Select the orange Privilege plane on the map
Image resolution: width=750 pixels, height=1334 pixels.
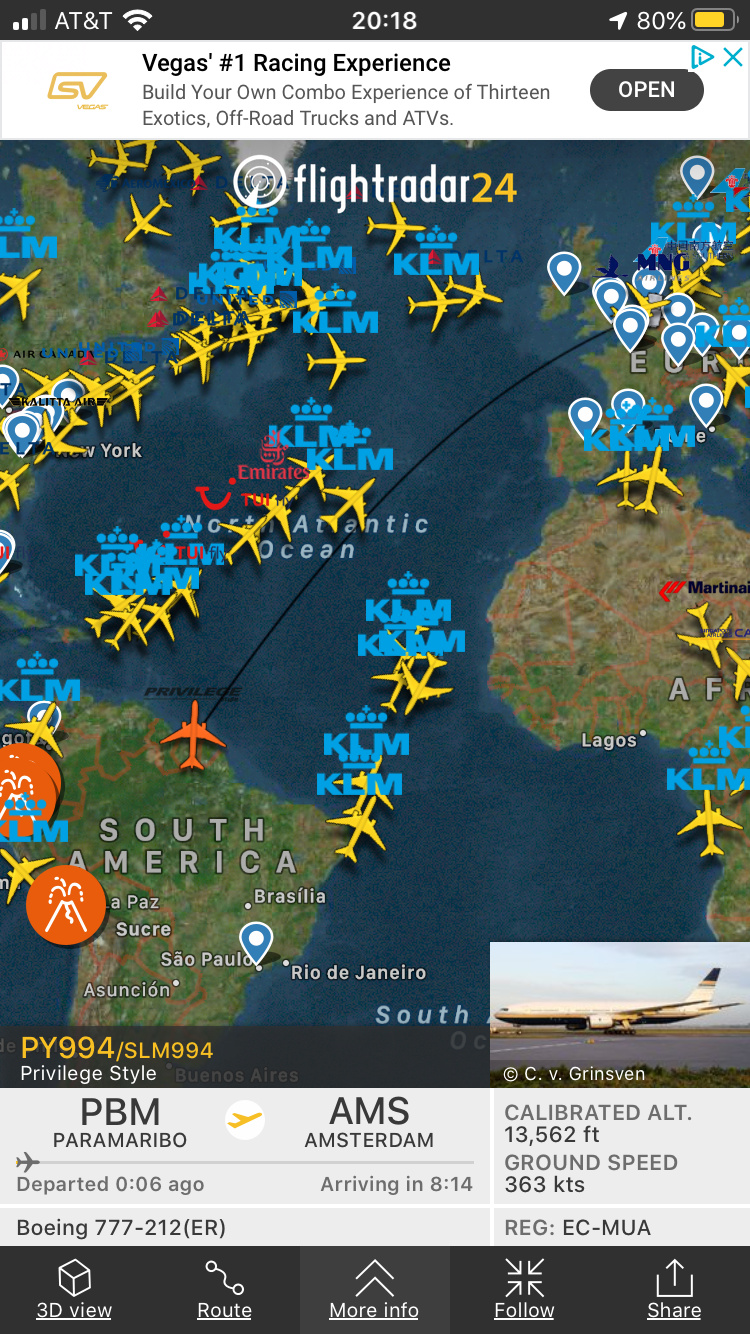pyautogui.click(x=193, y=735)
